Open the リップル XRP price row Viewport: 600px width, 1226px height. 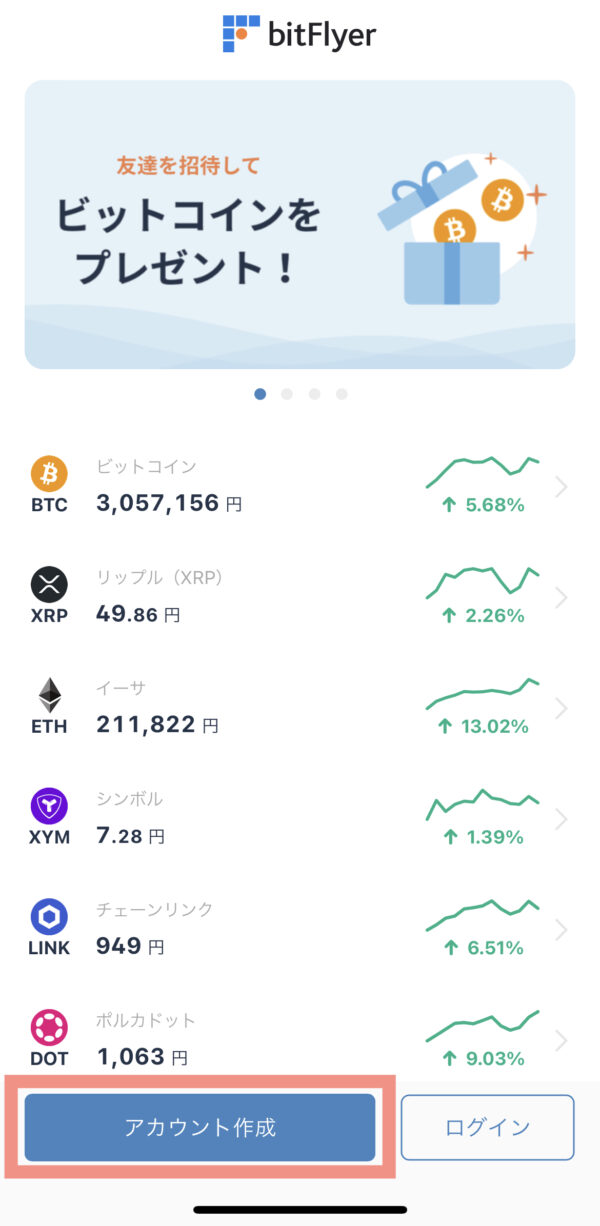[300, 598]
